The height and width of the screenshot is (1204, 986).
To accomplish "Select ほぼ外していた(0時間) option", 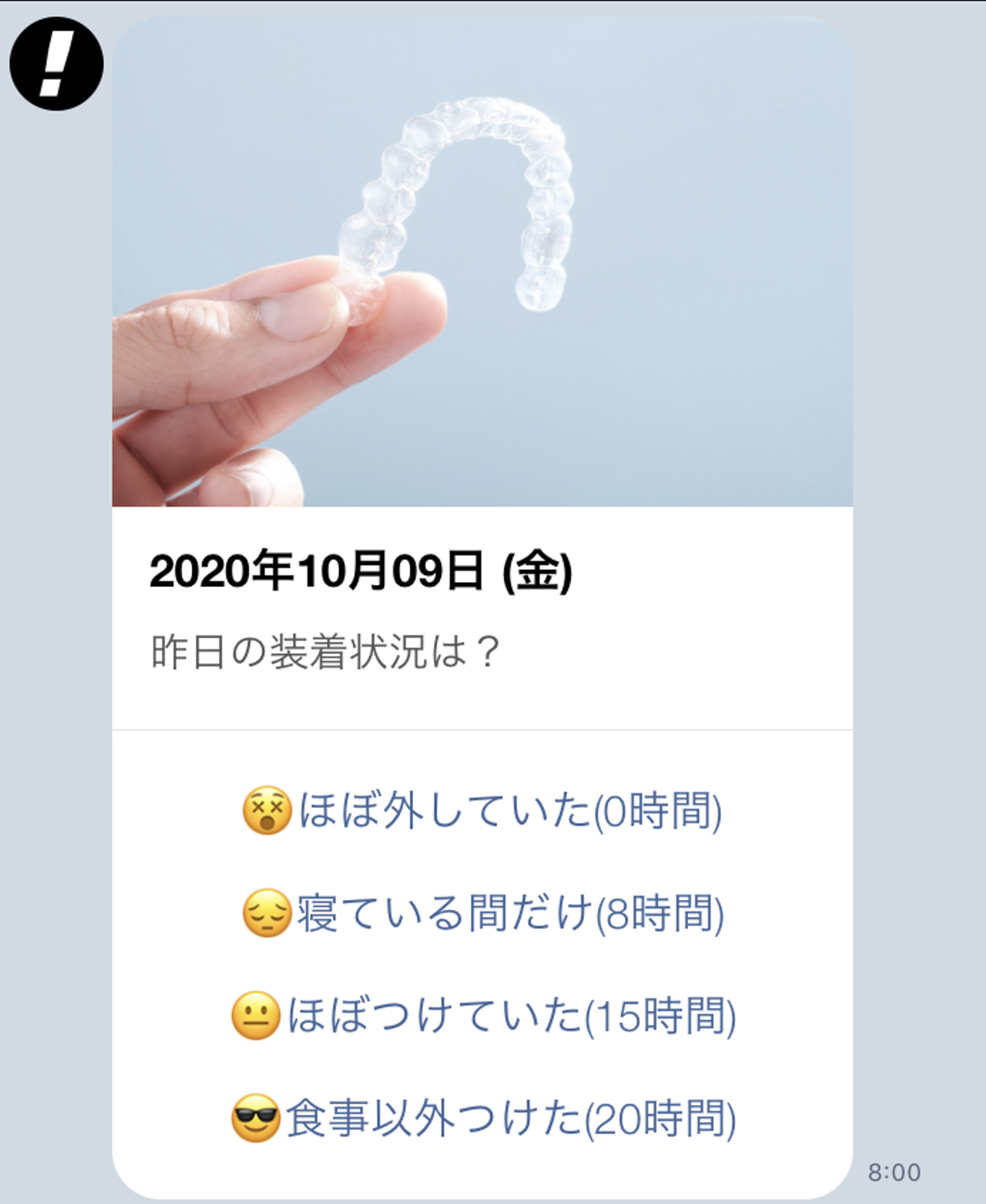I will pos(482,810).
